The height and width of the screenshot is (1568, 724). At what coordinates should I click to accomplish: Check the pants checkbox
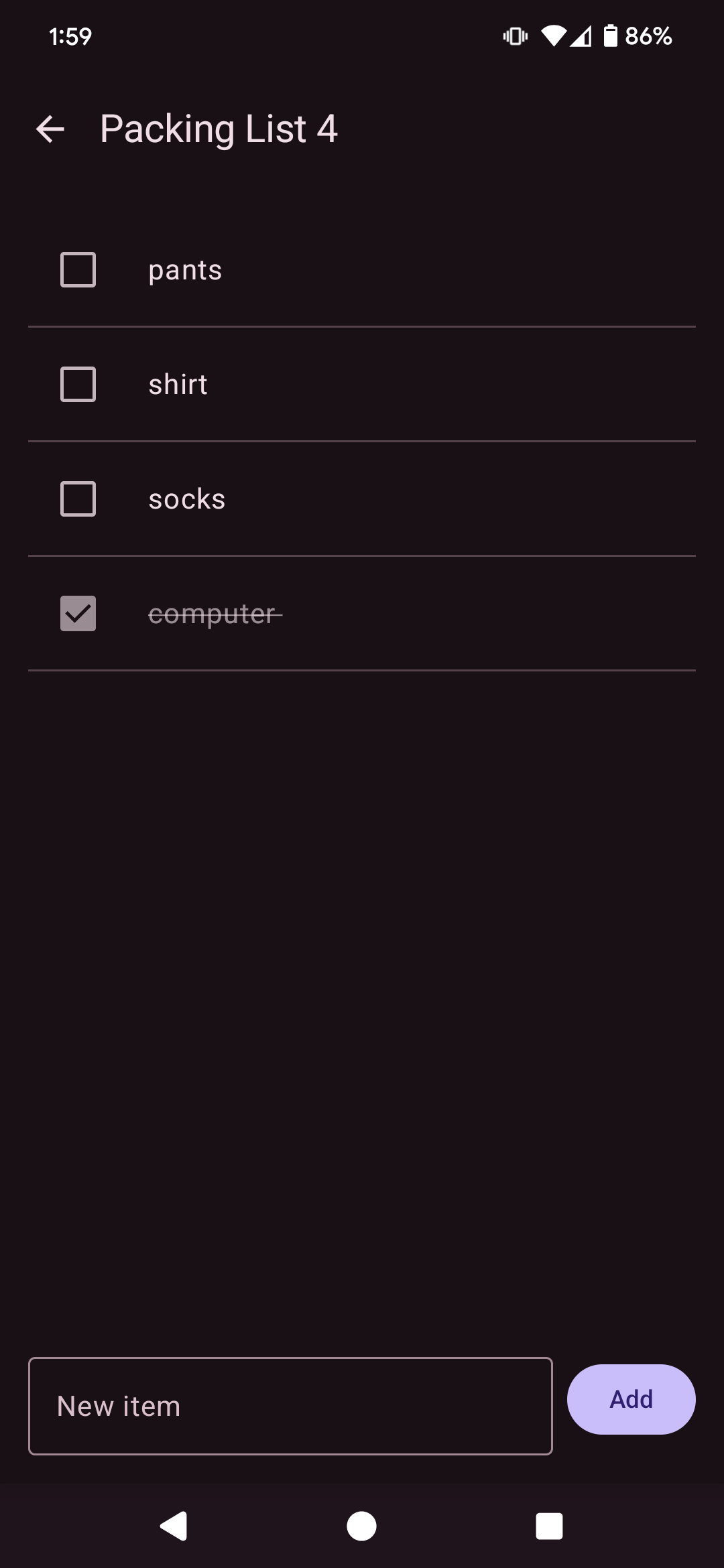[78, 269]
